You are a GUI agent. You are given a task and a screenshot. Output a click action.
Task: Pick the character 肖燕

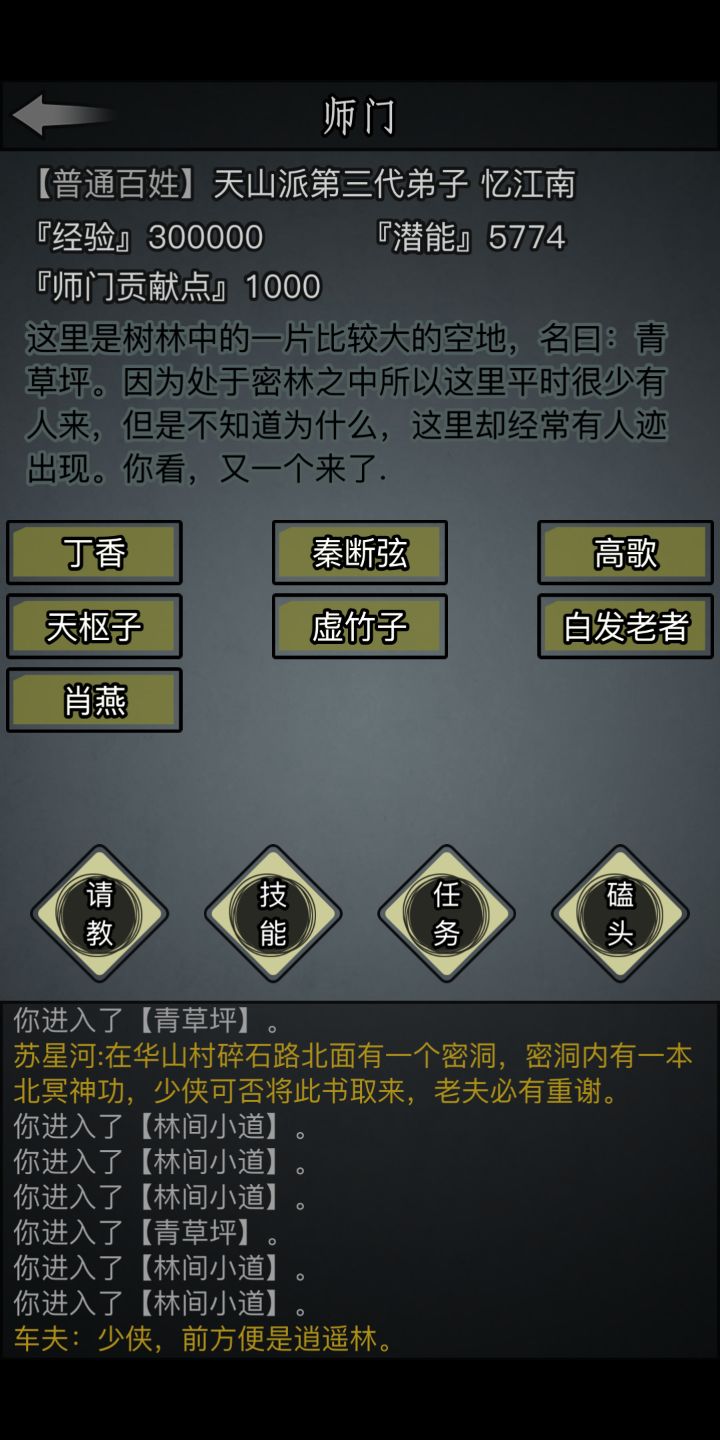pyautogui.click(x=94, y=701)
